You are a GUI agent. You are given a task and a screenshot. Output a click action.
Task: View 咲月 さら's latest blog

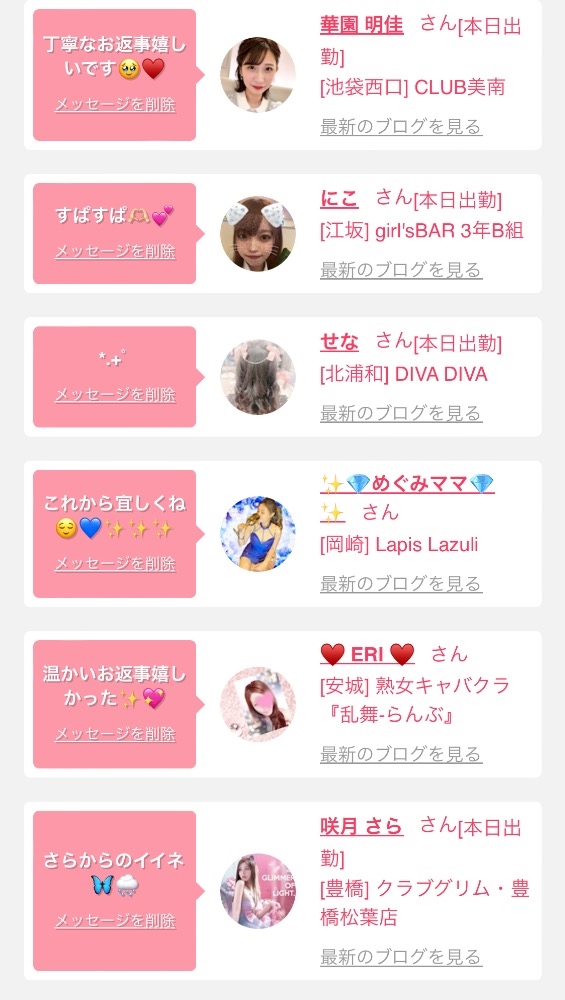[401, 957]
